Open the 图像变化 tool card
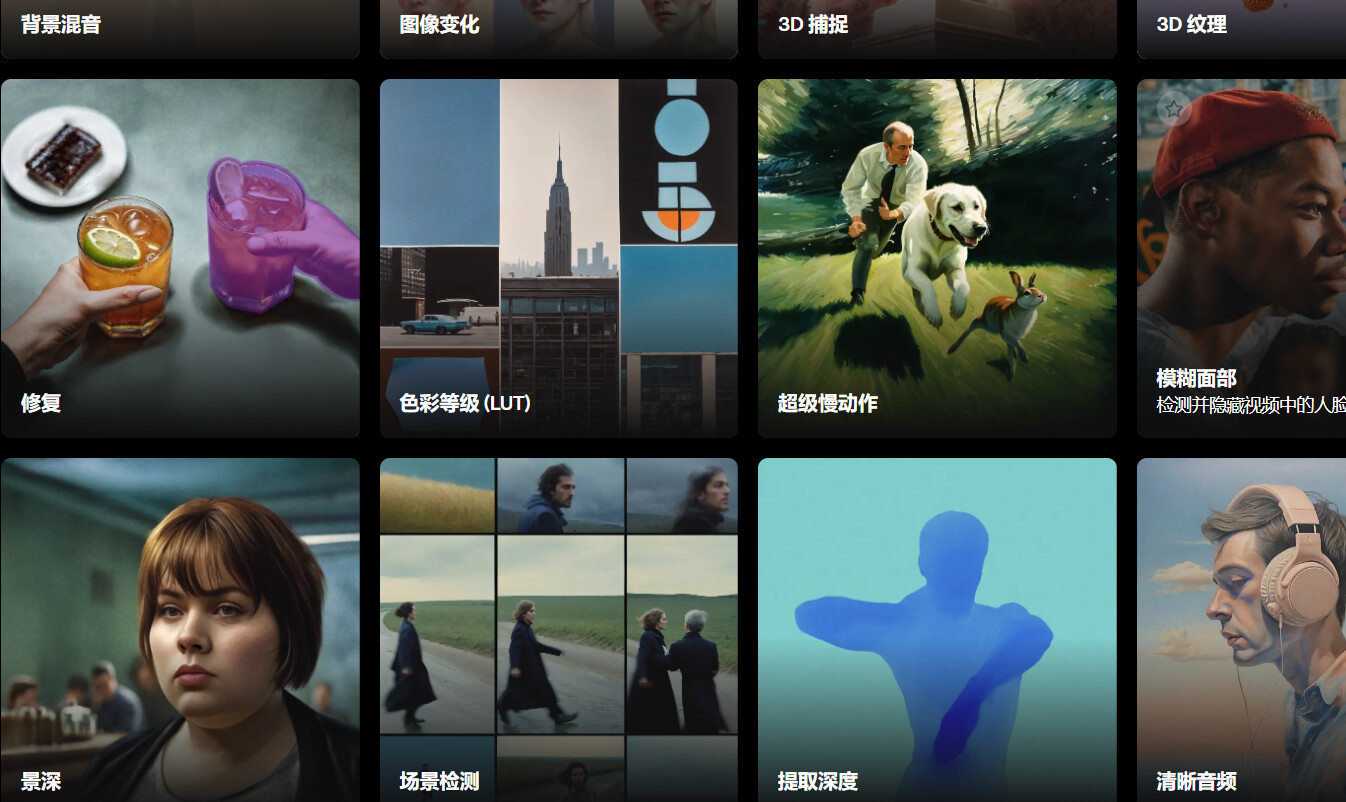The height and width of the screenshot is (802, 1346). (x=558, y=29)
